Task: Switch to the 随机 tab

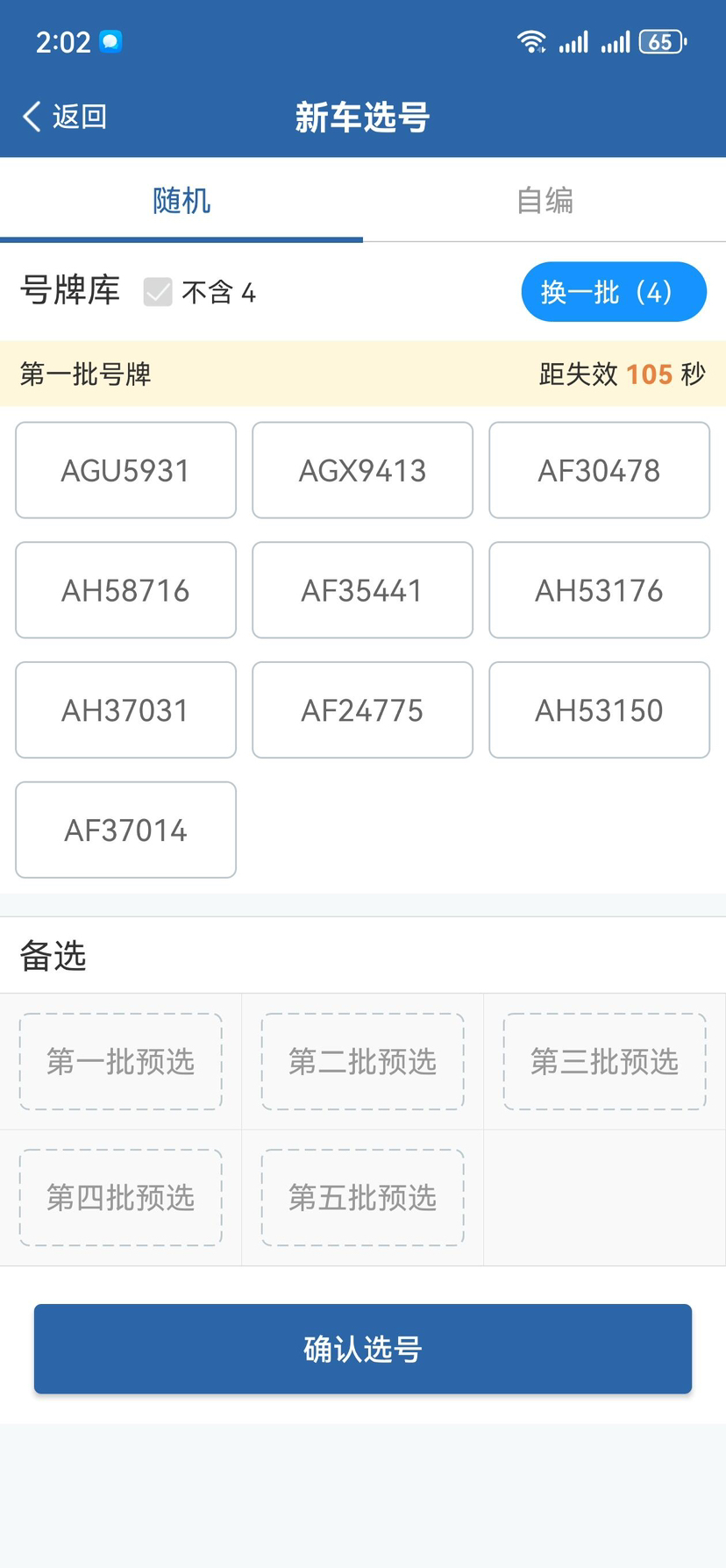Action: [181, 201]
